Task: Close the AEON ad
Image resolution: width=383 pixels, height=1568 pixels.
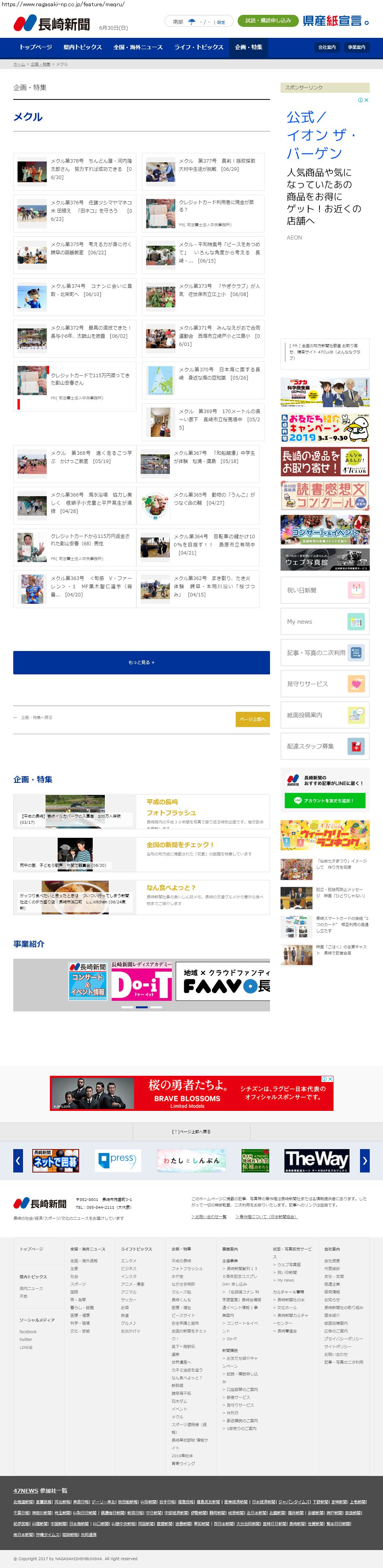Action: pyautogui.click(x=366, y=100)
